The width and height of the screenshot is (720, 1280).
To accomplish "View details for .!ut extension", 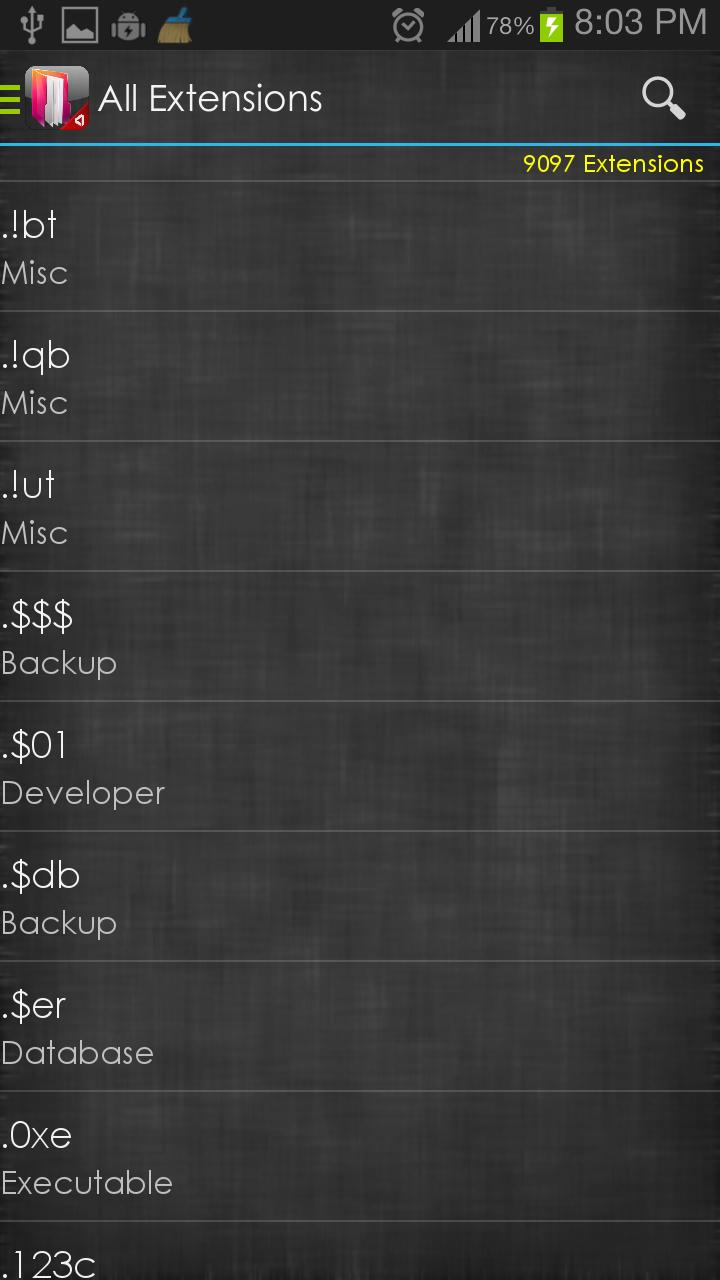I will pos(360,507).
